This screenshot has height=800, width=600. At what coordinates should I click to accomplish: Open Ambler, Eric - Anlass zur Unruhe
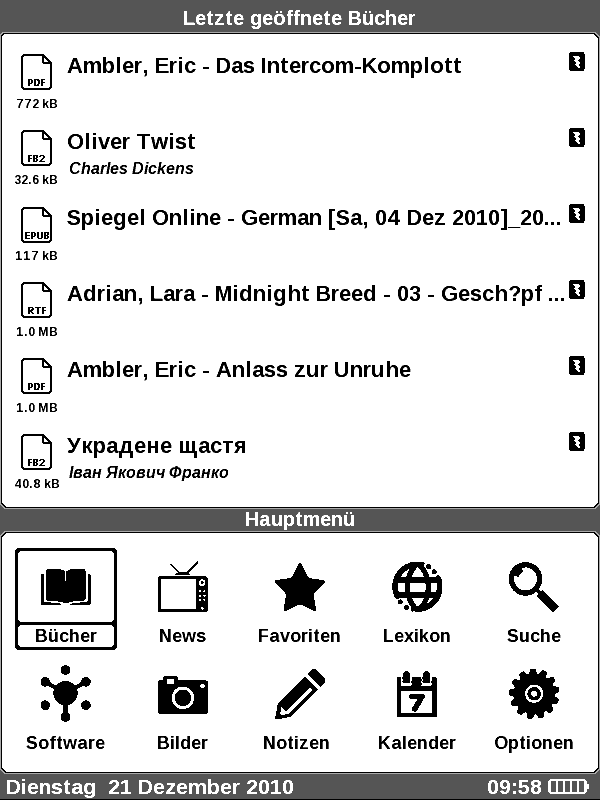click(x=239, y=371)
